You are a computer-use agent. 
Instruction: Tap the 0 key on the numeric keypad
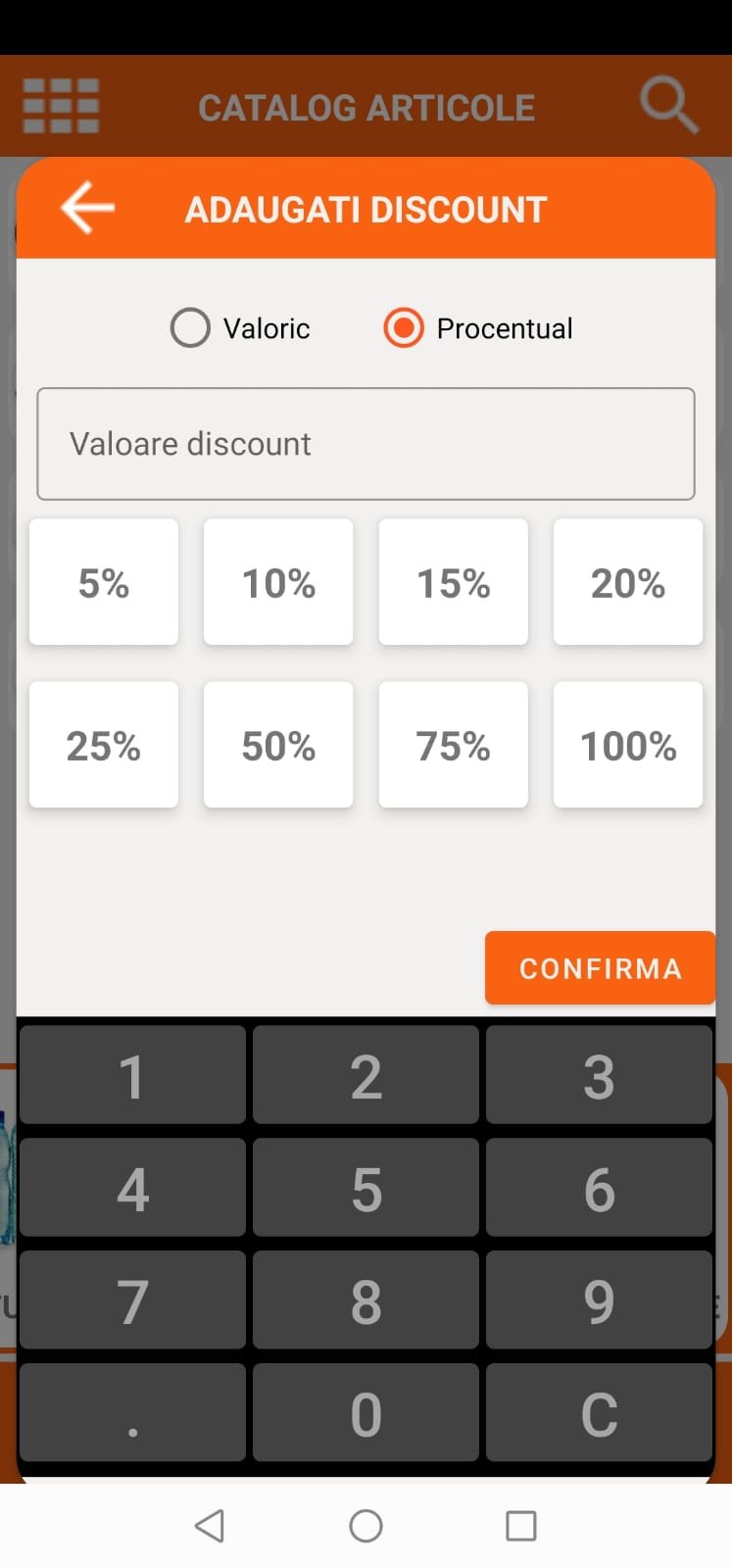point(366,1412)
